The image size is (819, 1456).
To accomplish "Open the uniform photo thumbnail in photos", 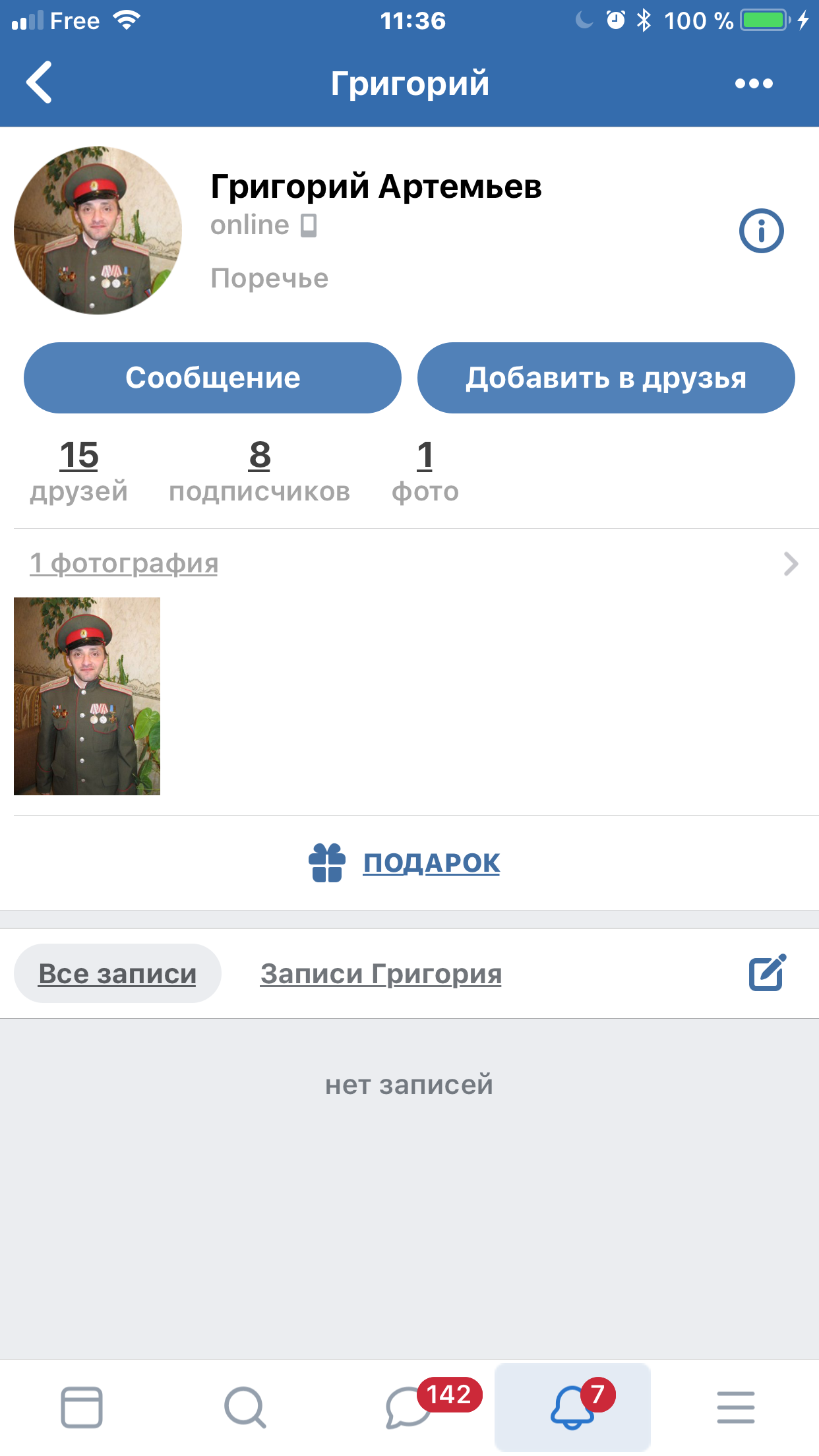I will pos(87,696).
